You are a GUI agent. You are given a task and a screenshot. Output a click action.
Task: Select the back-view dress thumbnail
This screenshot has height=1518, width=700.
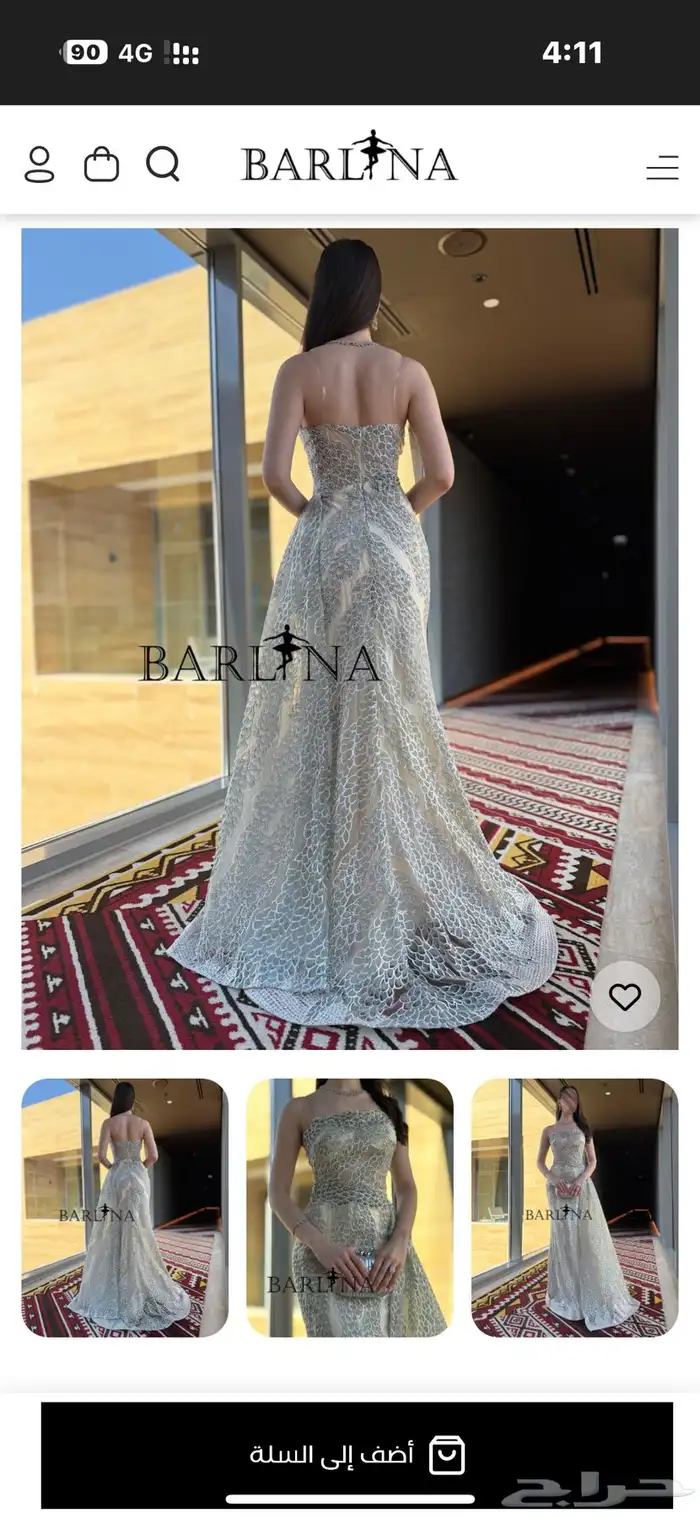(125, 1207)
